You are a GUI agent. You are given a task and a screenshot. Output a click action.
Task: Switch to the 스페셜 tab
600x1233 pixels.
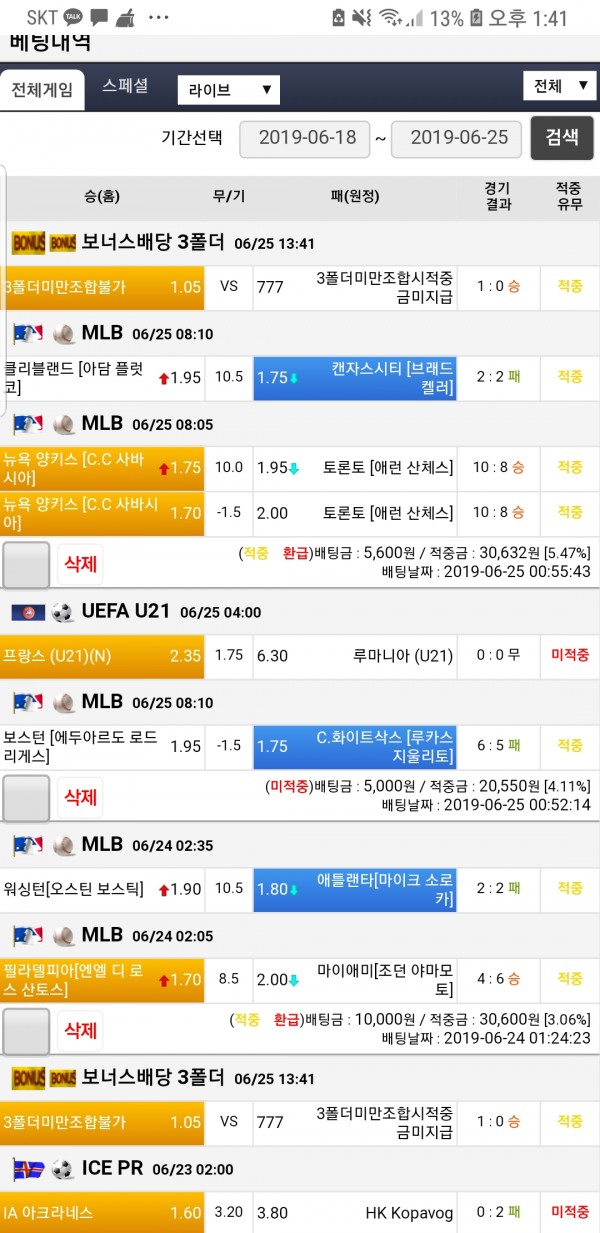(125, 86)
